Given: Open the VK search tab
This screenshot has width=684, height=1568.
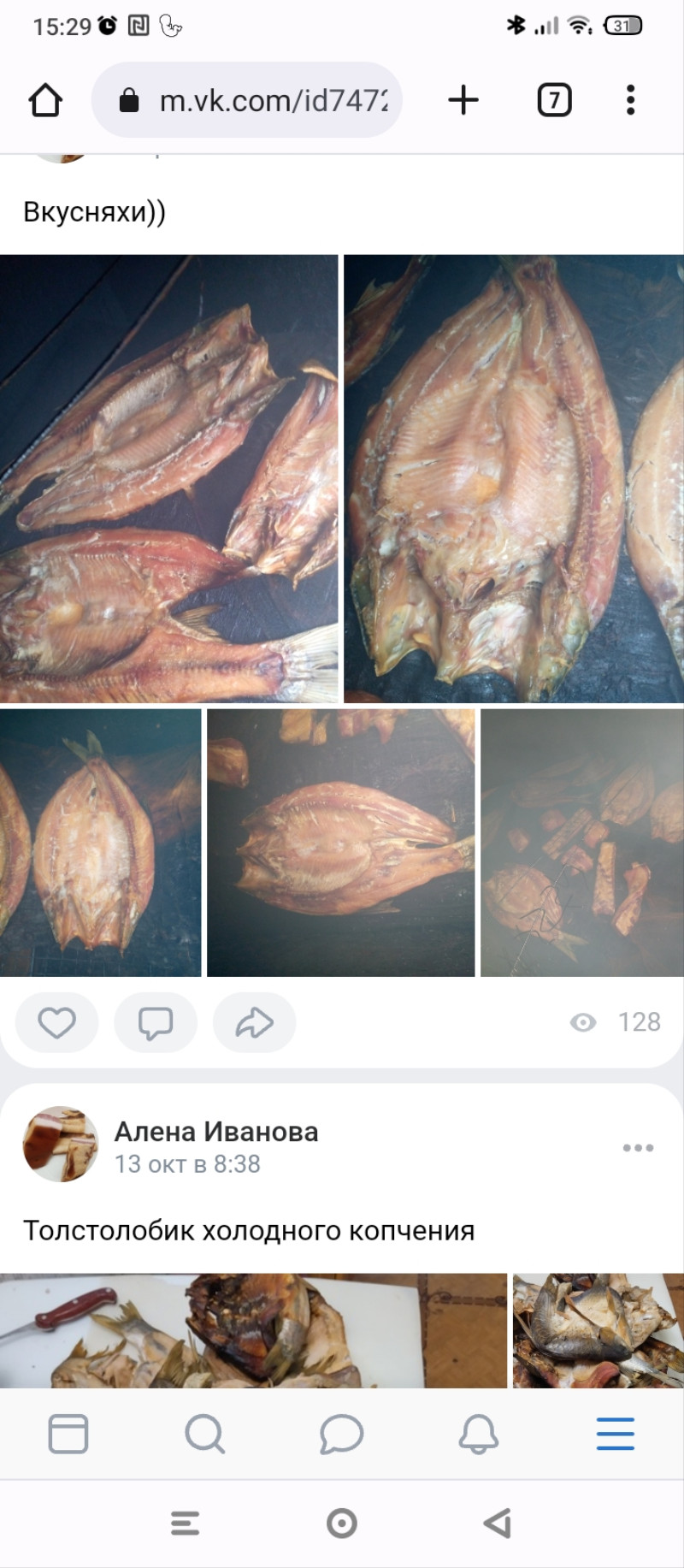Looking at the screenshot, I should click(205, 1434).
